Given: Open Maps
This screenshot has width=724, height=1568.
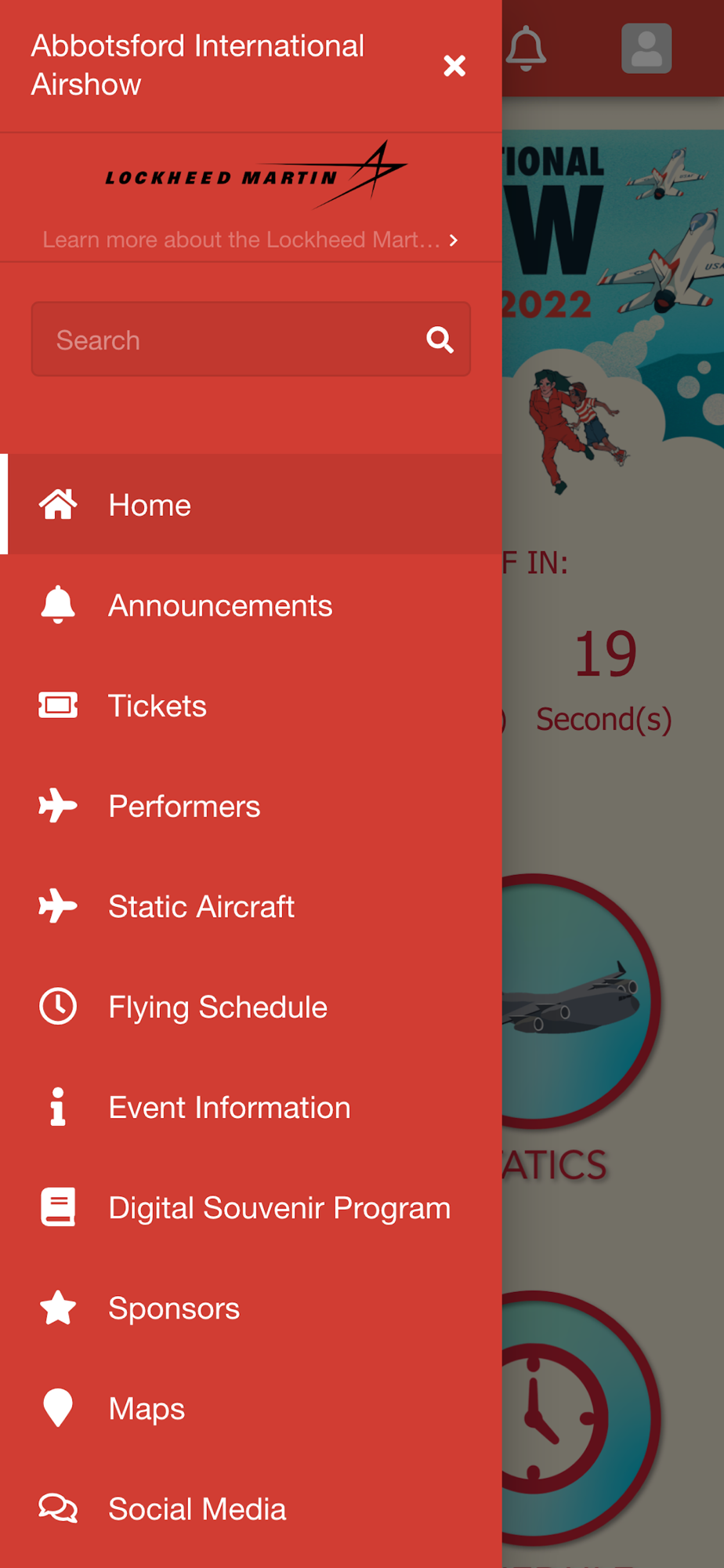Looking at the screenshot, I should point(251,1408).
